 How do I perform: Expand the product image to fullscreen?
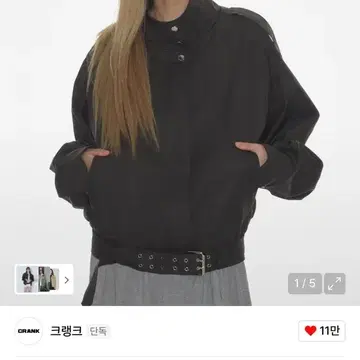(x=335, y=283)
